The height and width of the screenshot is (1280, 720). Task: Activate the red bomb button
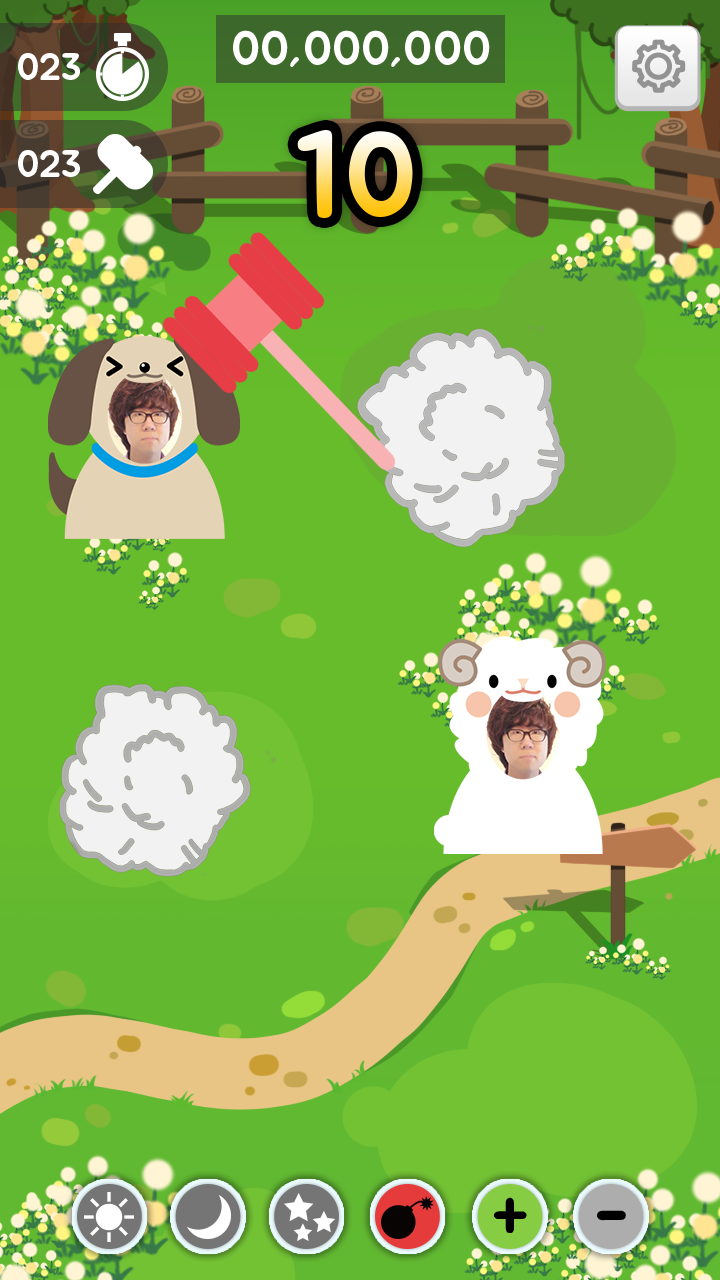coord(408,1216)
